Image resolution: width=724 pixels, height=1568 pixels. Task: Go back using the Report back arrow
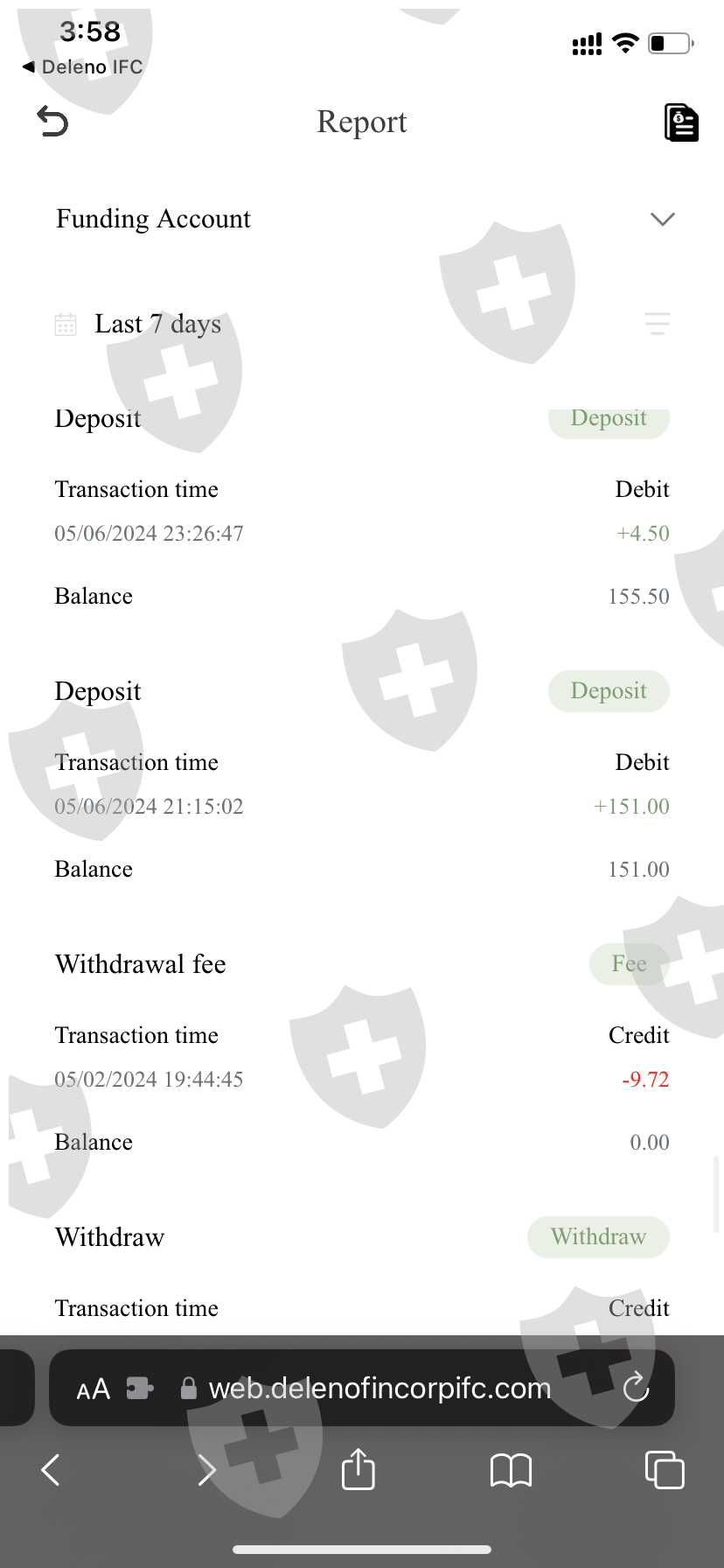pyautogui.click(x=52, y=122)
